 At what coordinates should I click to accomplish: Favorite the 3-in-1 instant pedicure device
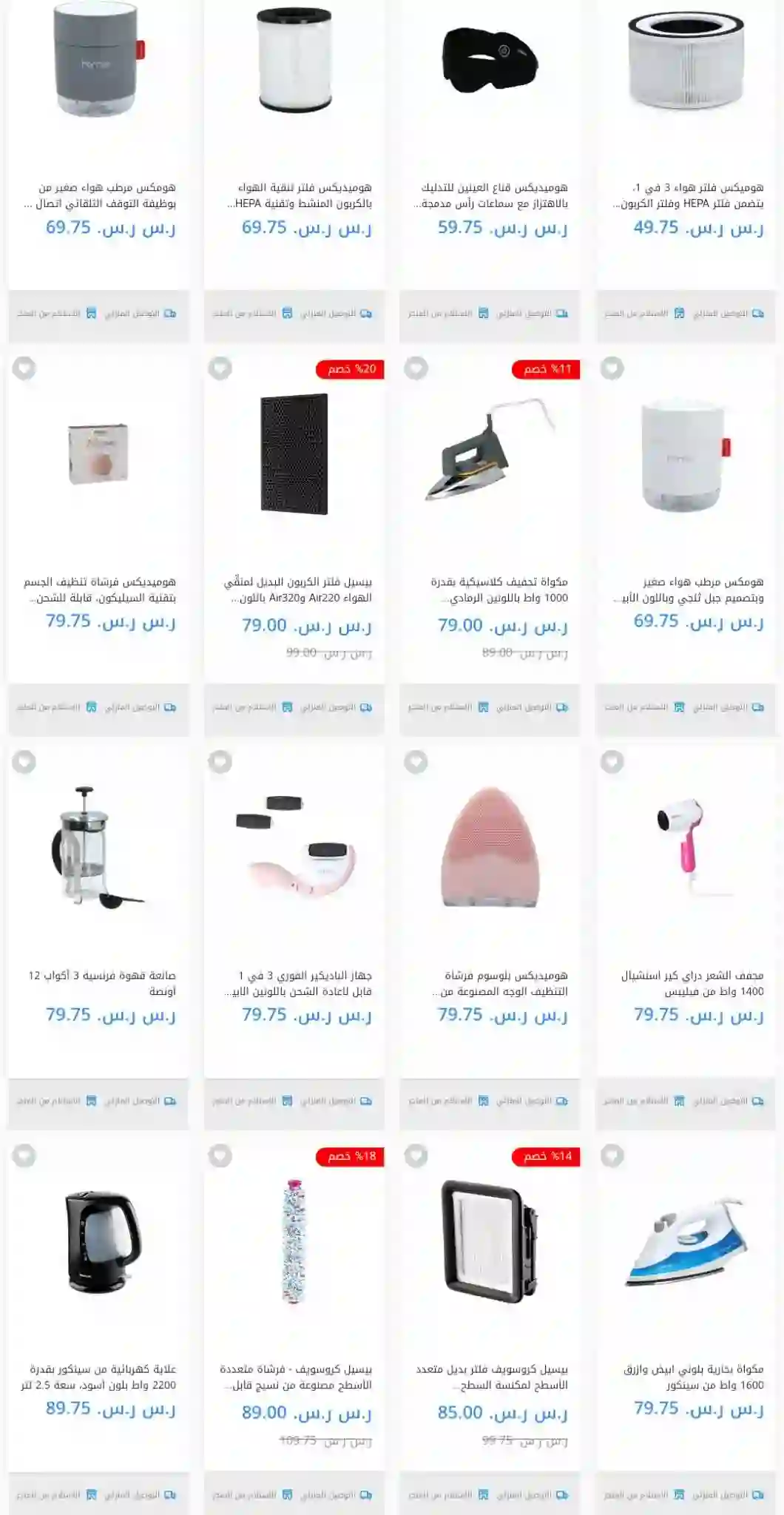[220, 761]
